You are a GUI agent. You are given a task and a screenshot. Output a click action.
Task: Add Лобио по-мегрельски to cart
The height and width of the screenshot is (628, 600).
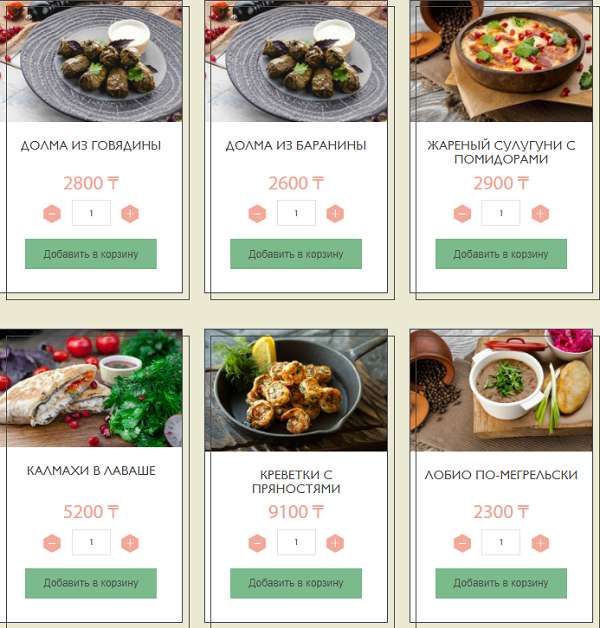point(501,583)
